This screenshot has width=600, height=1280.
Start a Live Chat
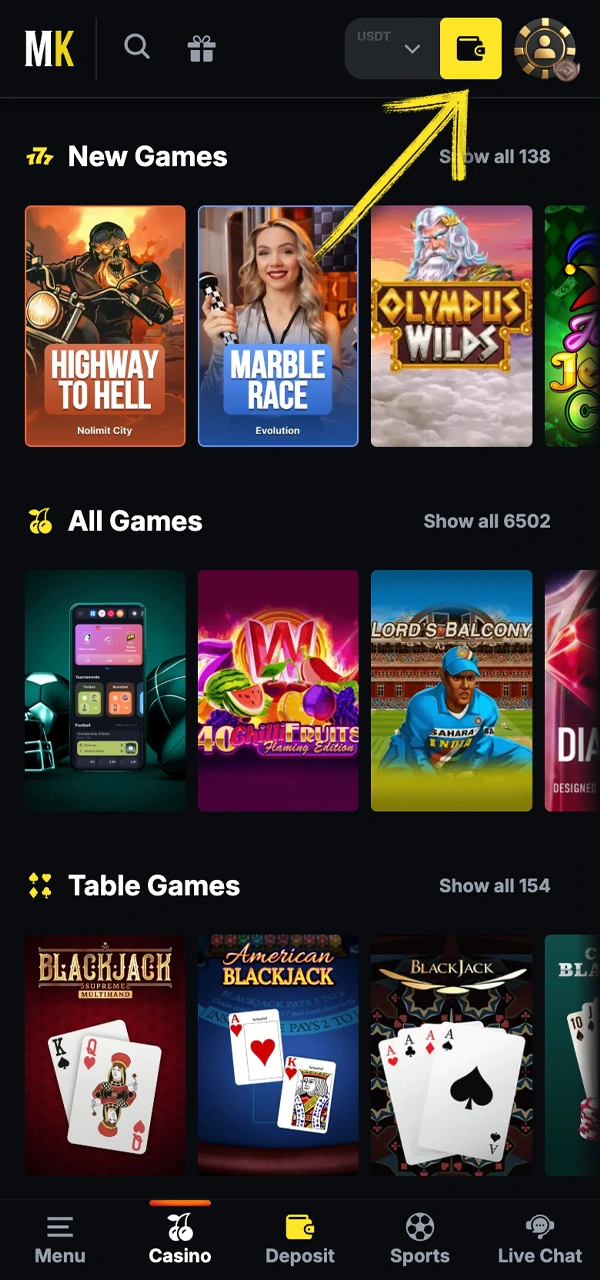(x=540, y=1240)
